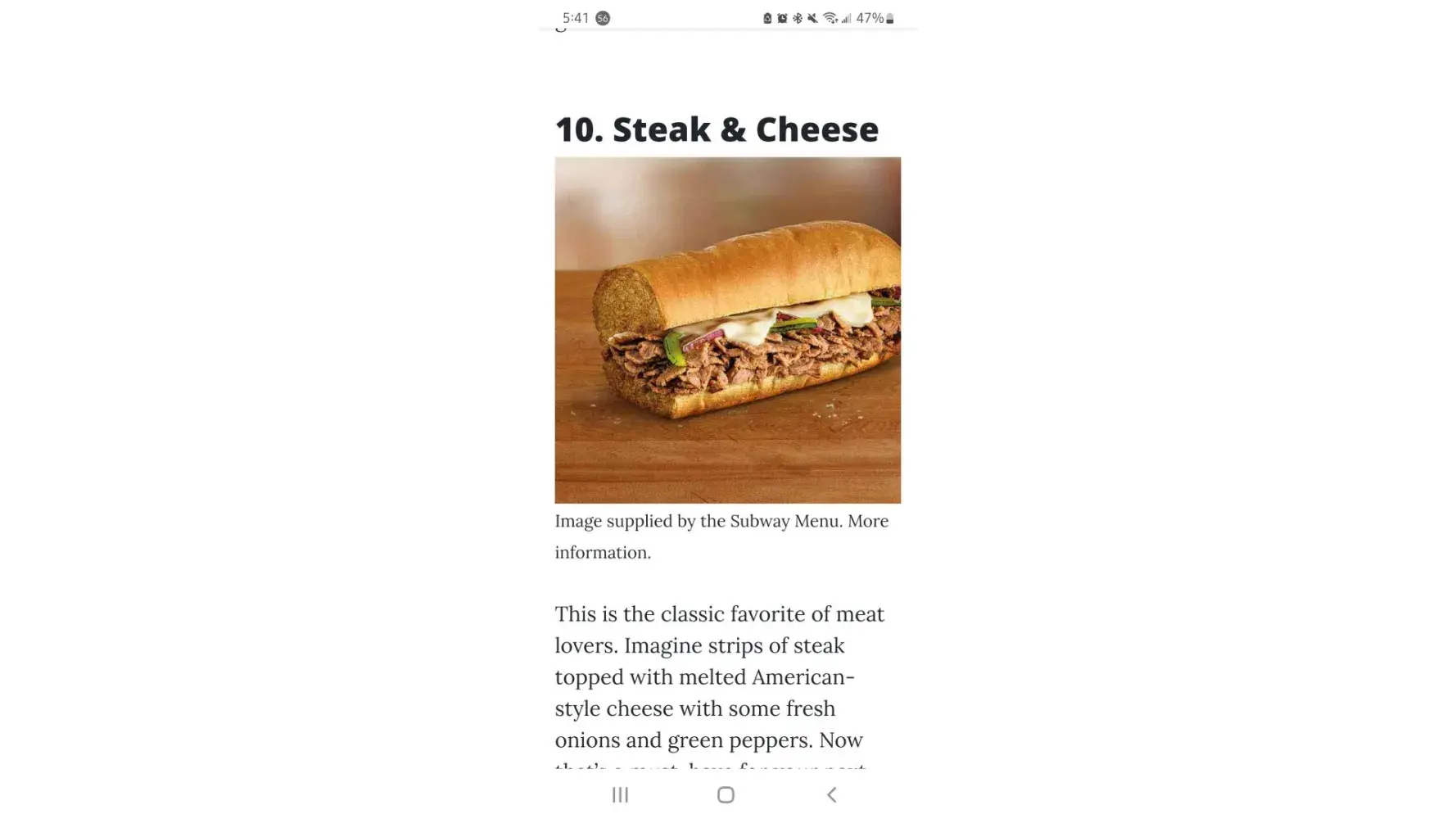Open the recent apps overview
This screenshot has height=819, width=1456.
(620, 794)
